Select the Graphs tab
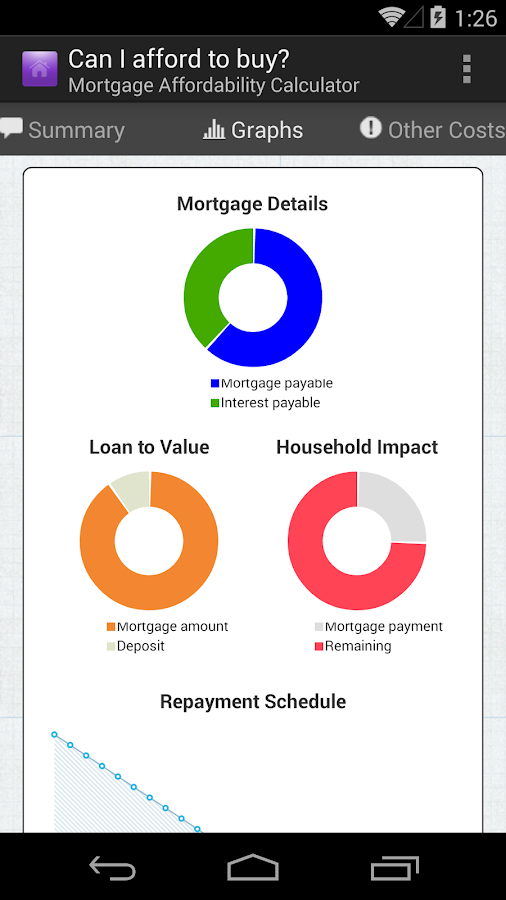Screen dimensions: 506x900 (x=253, y=130)
